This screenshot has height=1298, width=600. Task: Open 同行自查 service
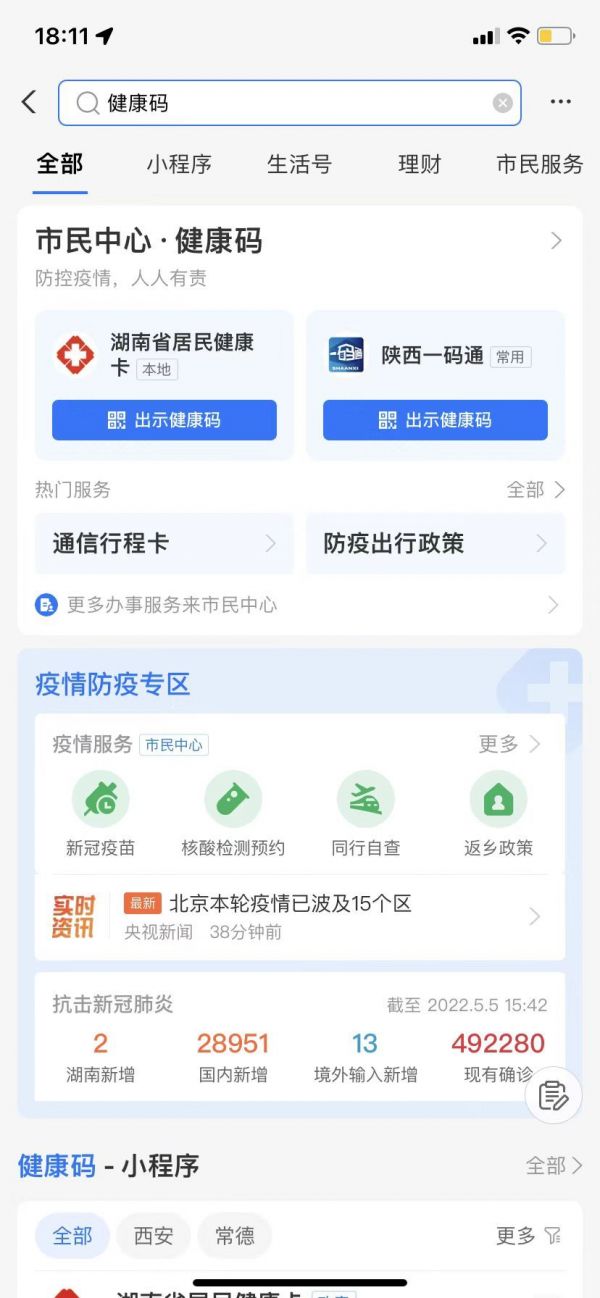[x=366, y=815]
